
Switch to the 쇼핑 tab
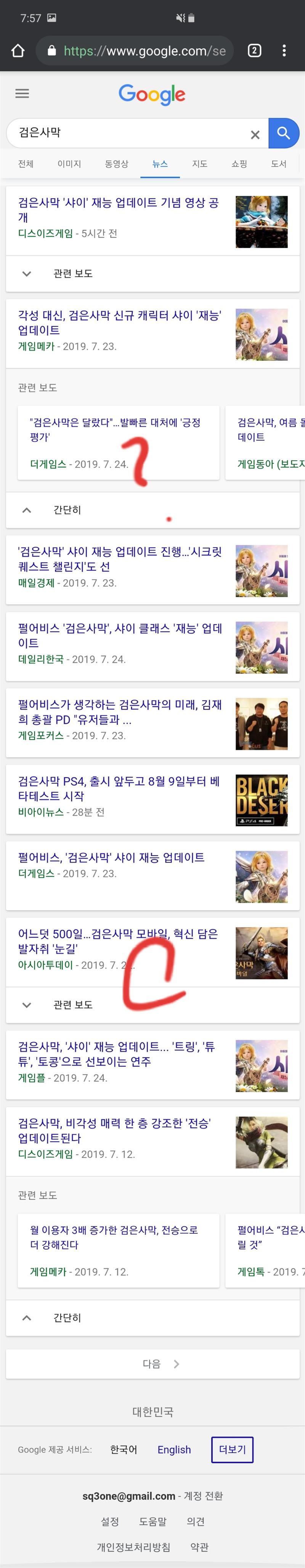[x=239, y=164]
